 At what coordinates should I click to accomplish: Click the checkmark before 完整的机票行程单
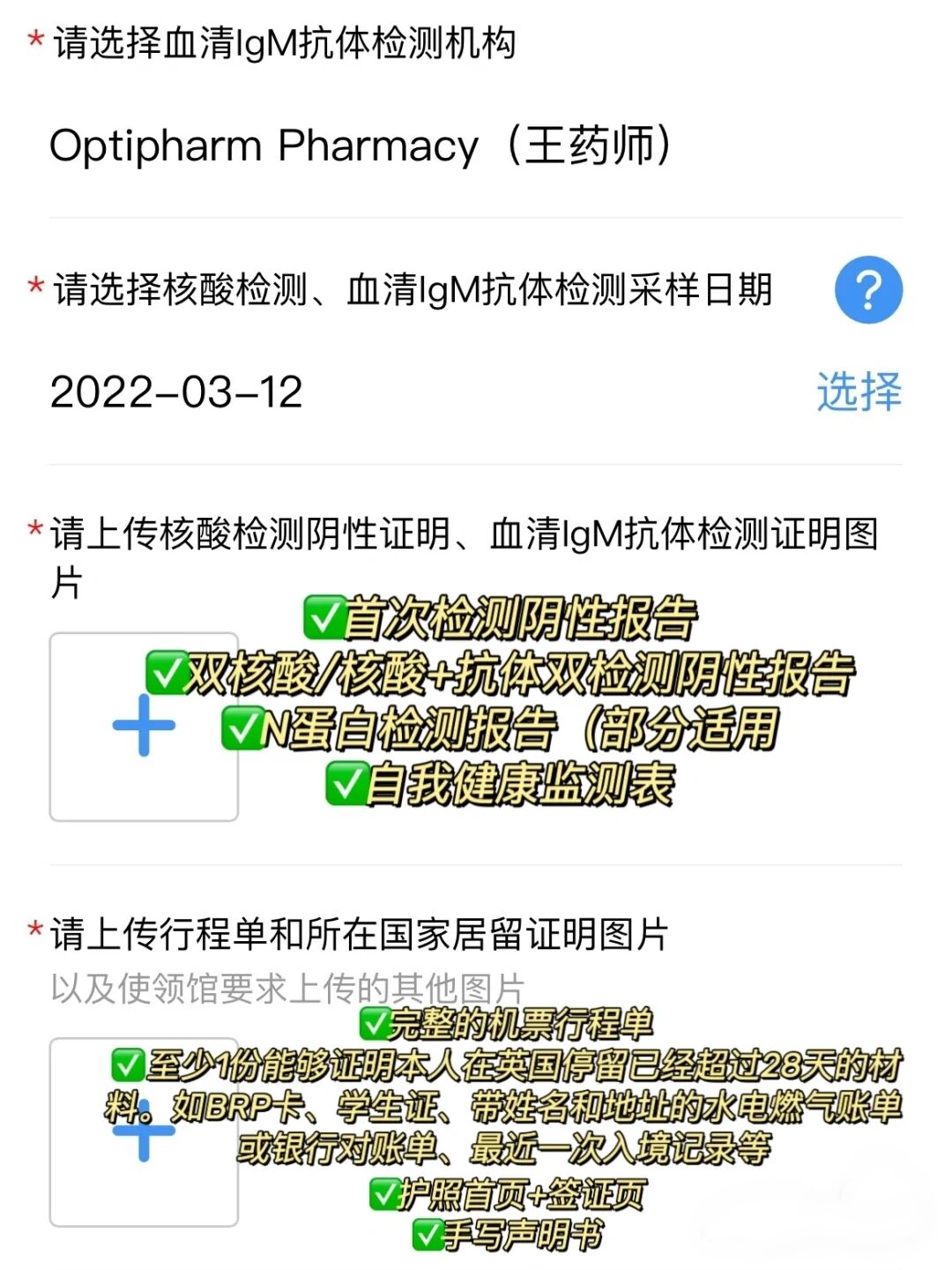point(375,1025)
